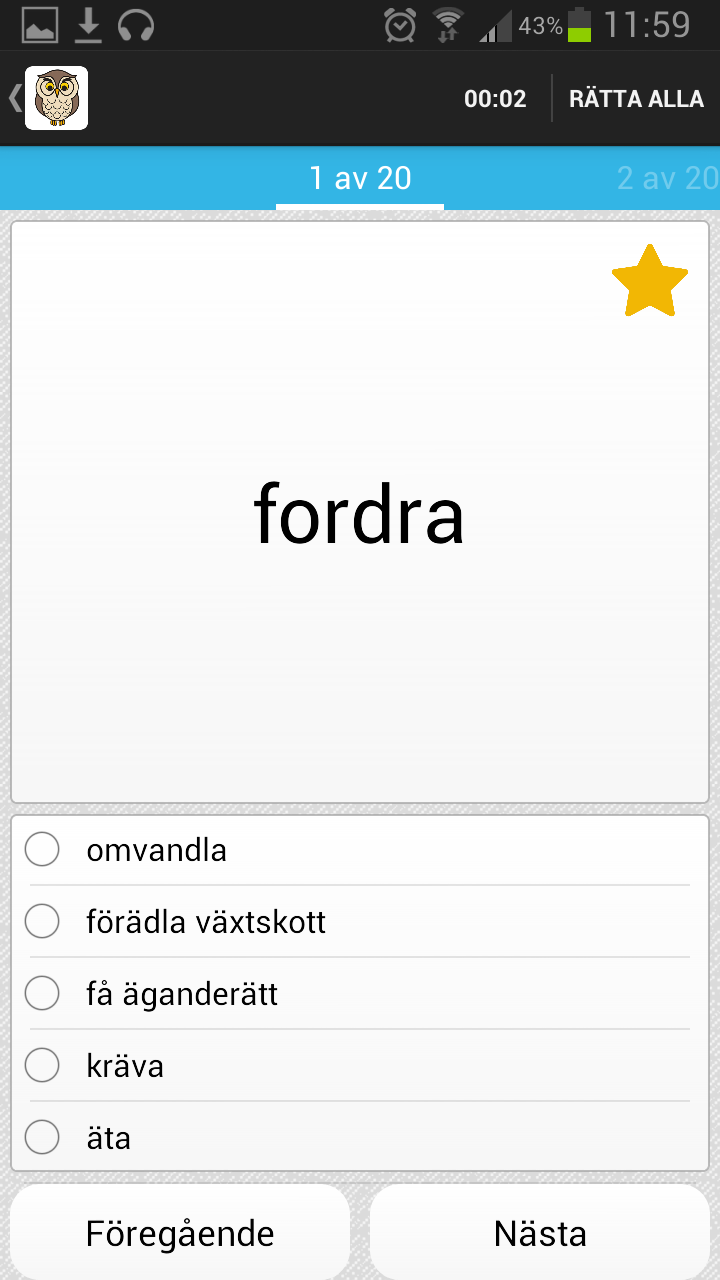Image resolution: width=720 pixels, height=1280 pixels.
Task: Select the answer omvandla
Action: (x=43, y=850)
